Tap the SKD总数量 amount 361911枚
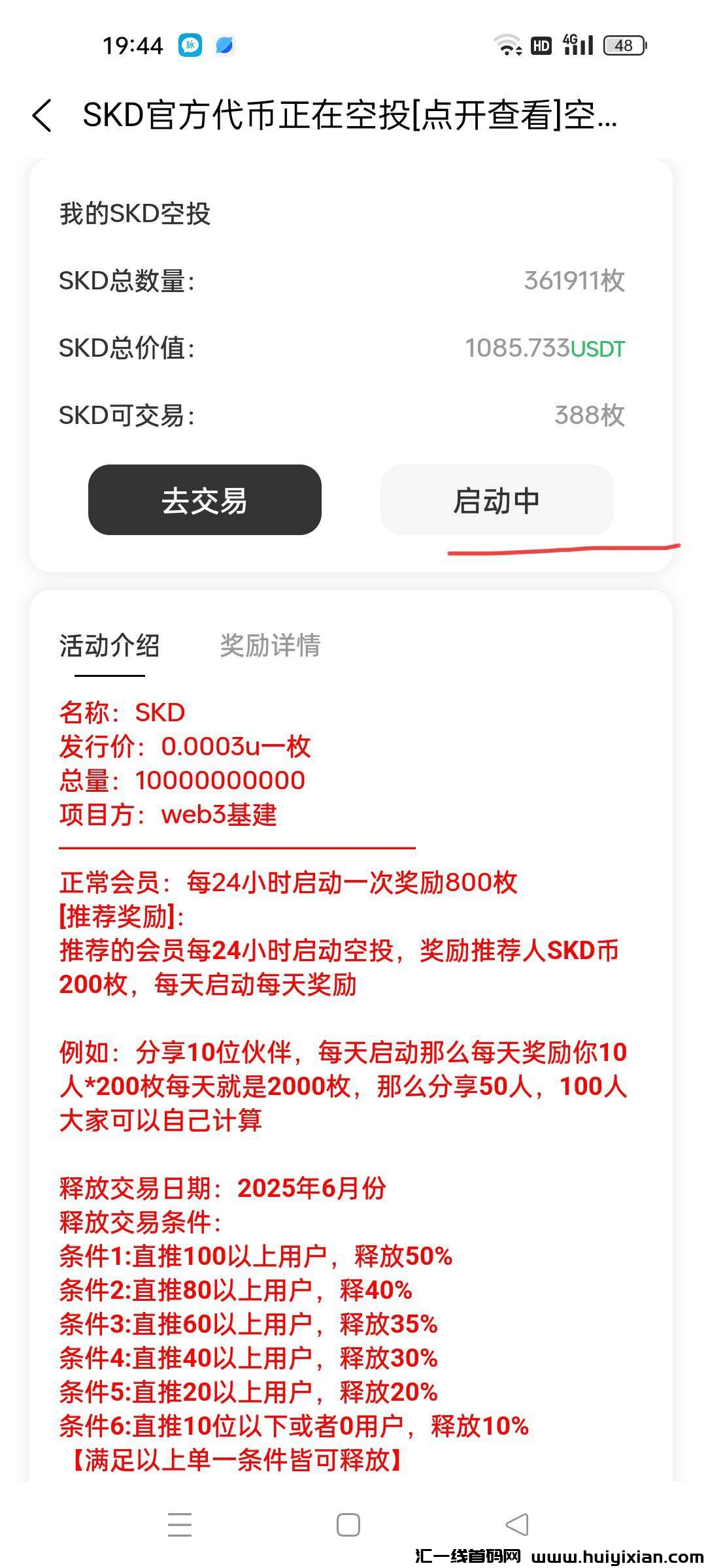The image size is (706, 1568). tap(573, 281)
